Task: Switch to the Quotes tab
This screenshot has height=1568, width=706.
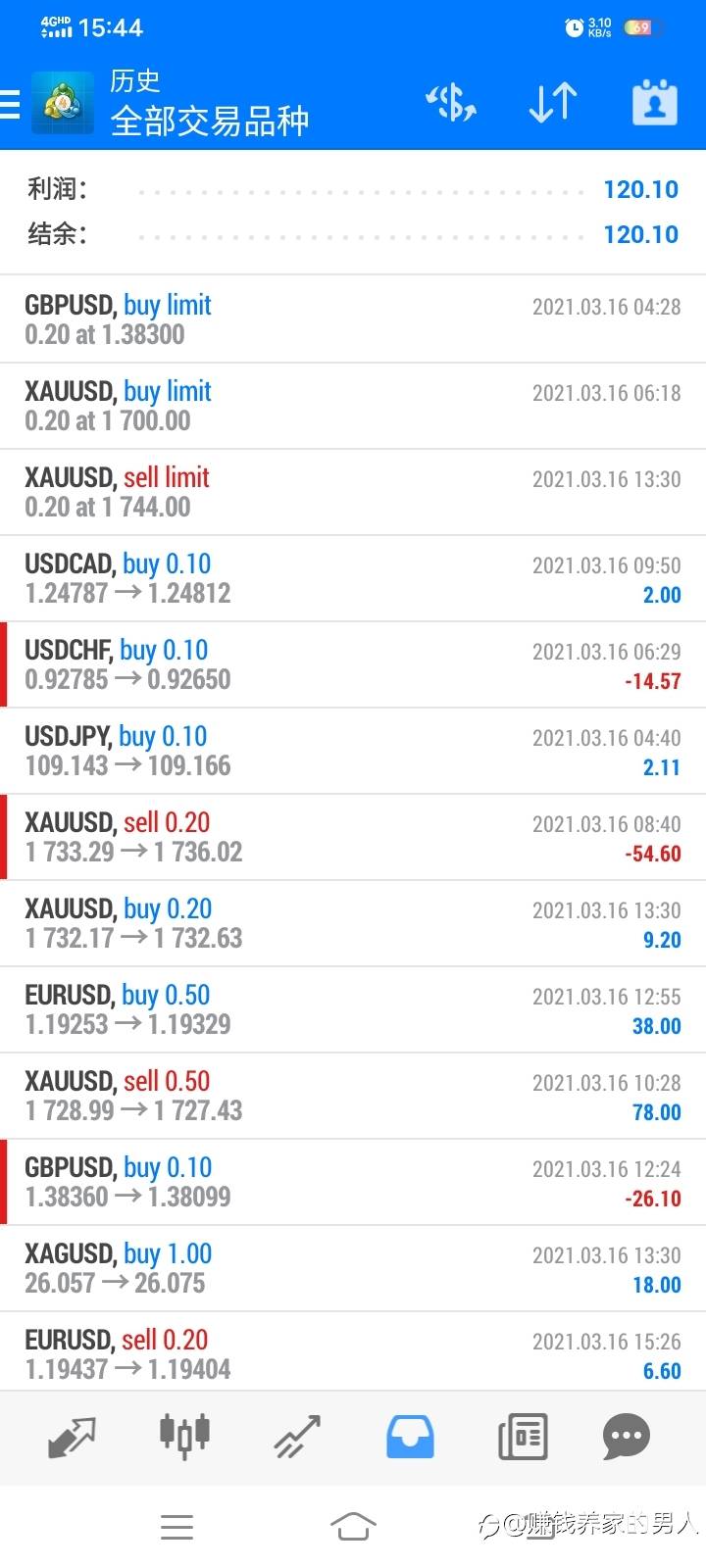Action: point(73,1437)
